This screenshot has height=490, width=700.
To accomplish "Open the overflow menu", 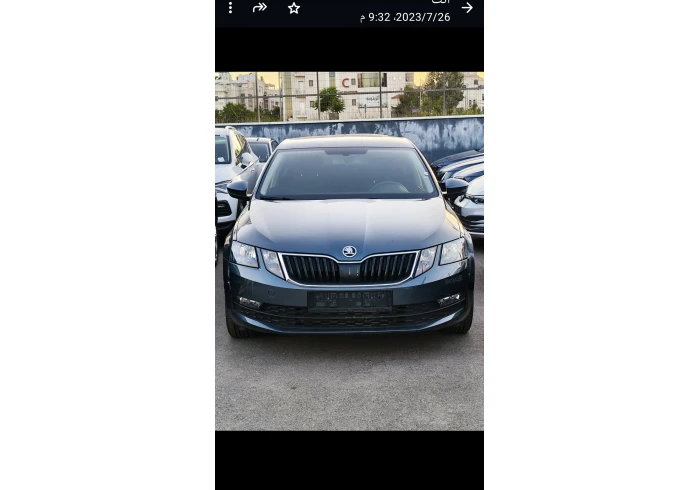I will [230, 8].
